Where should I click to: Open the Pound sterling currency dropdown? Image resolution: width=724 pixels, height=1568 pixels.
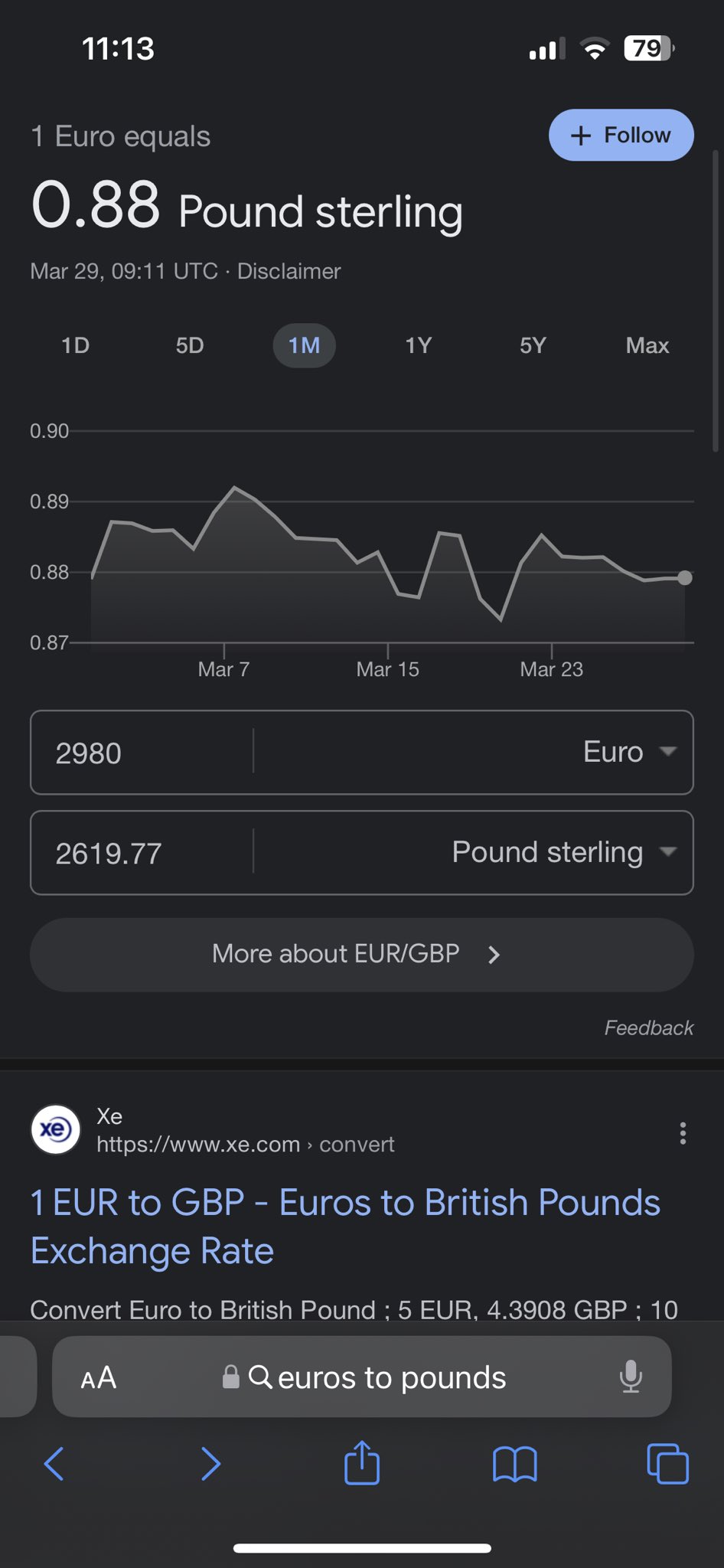pos(563,852)
